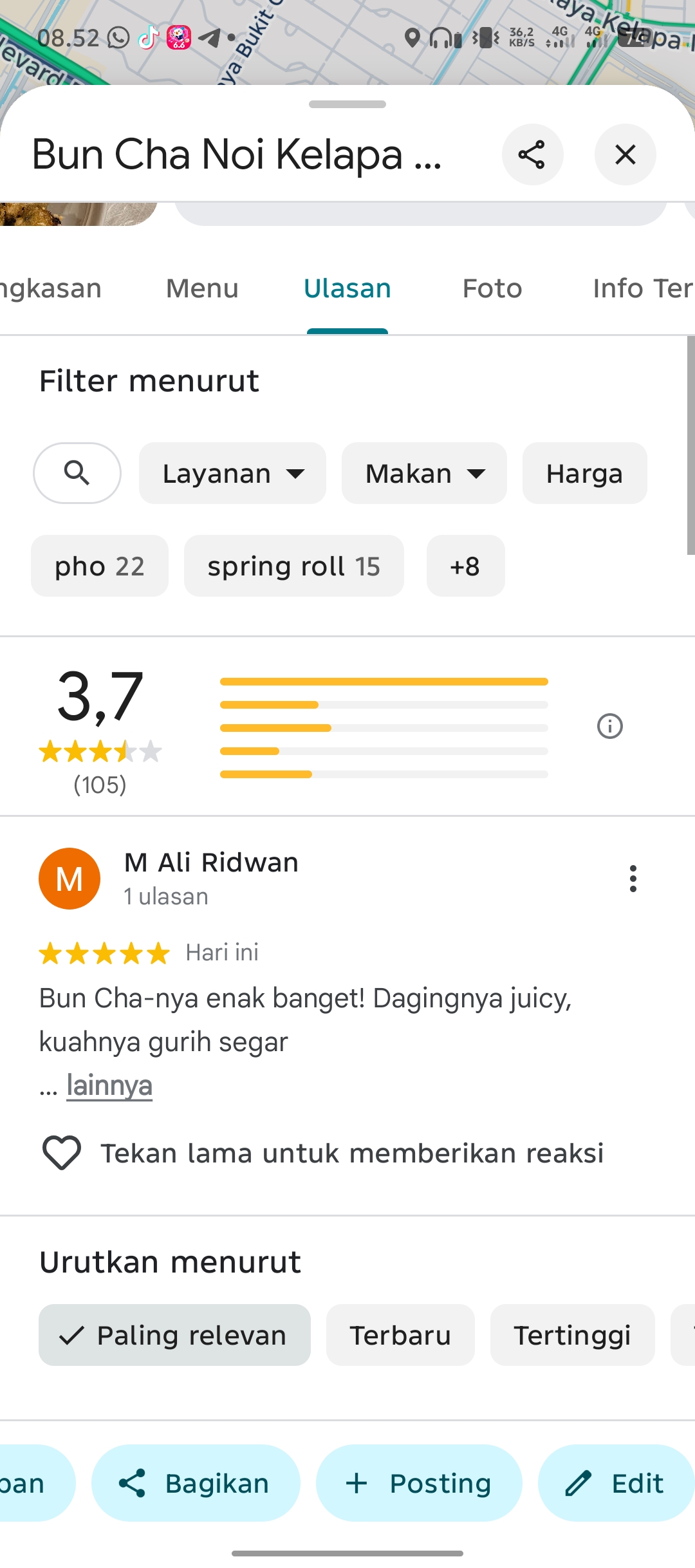This screenshot has width=695, height=1568.
Task: Switch to the Menu tab
Action: tap(202, 288)
